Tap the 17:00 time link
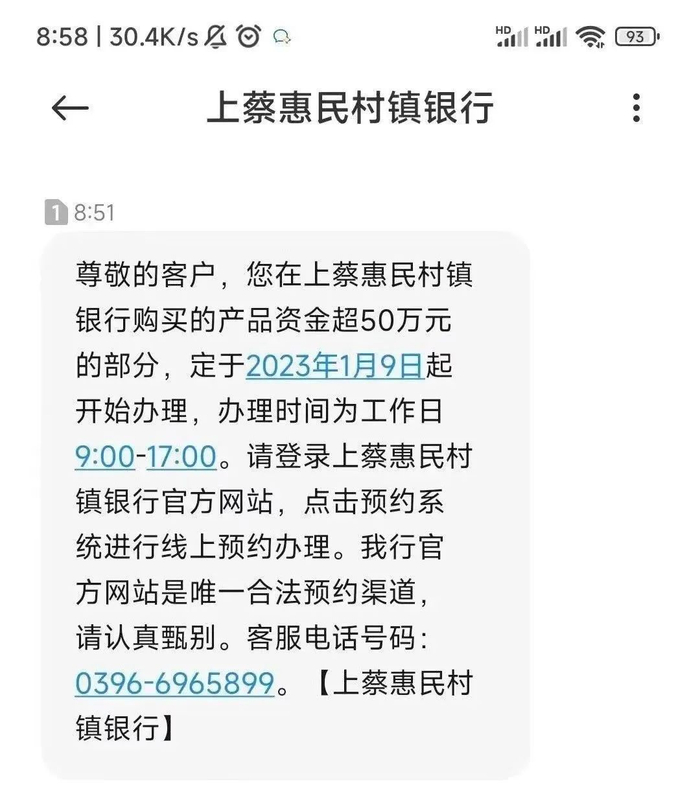Viewport: 700px width, 789px height. click(181, 456)
